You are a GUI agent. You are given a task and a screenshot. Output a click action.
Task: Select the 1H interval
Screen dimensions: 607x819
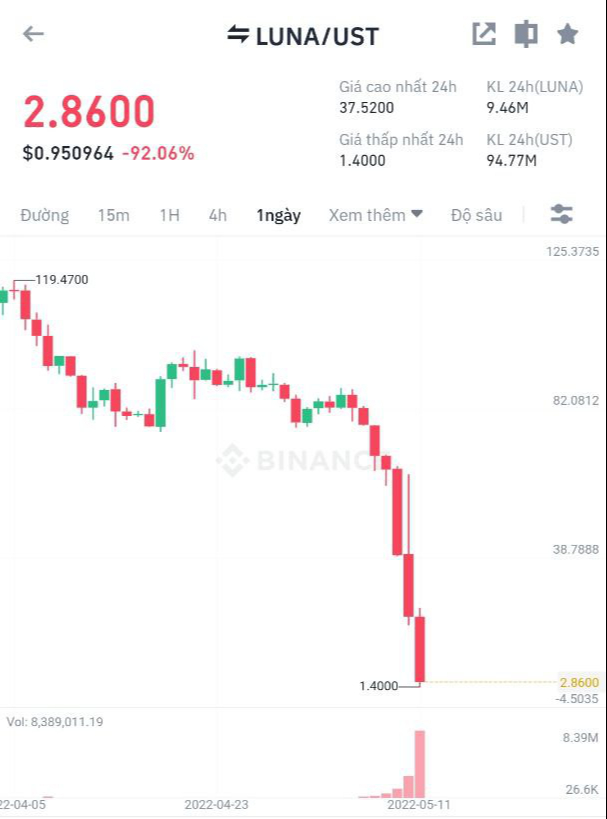coord(169,215)
